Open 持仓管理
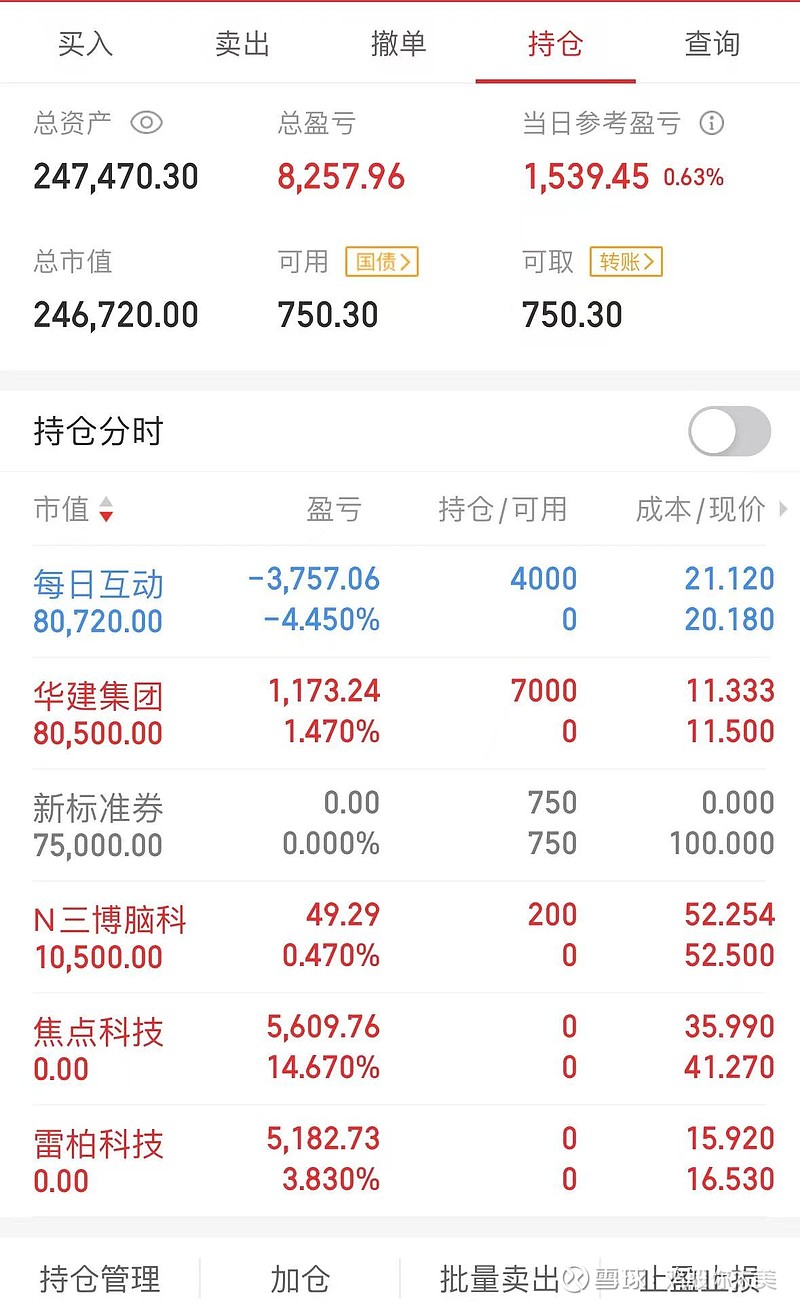This screenshot has width=800, height=1304. tap(99, 1278)
